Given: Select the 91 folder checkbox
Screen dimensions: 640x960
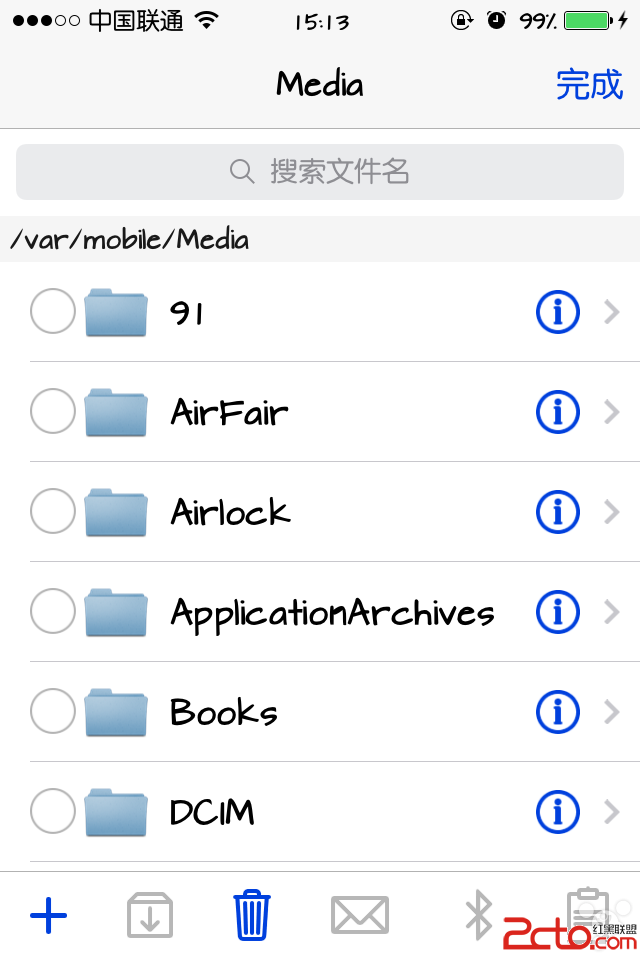Looking at the screenshot, I should click(x=53, y=311).
